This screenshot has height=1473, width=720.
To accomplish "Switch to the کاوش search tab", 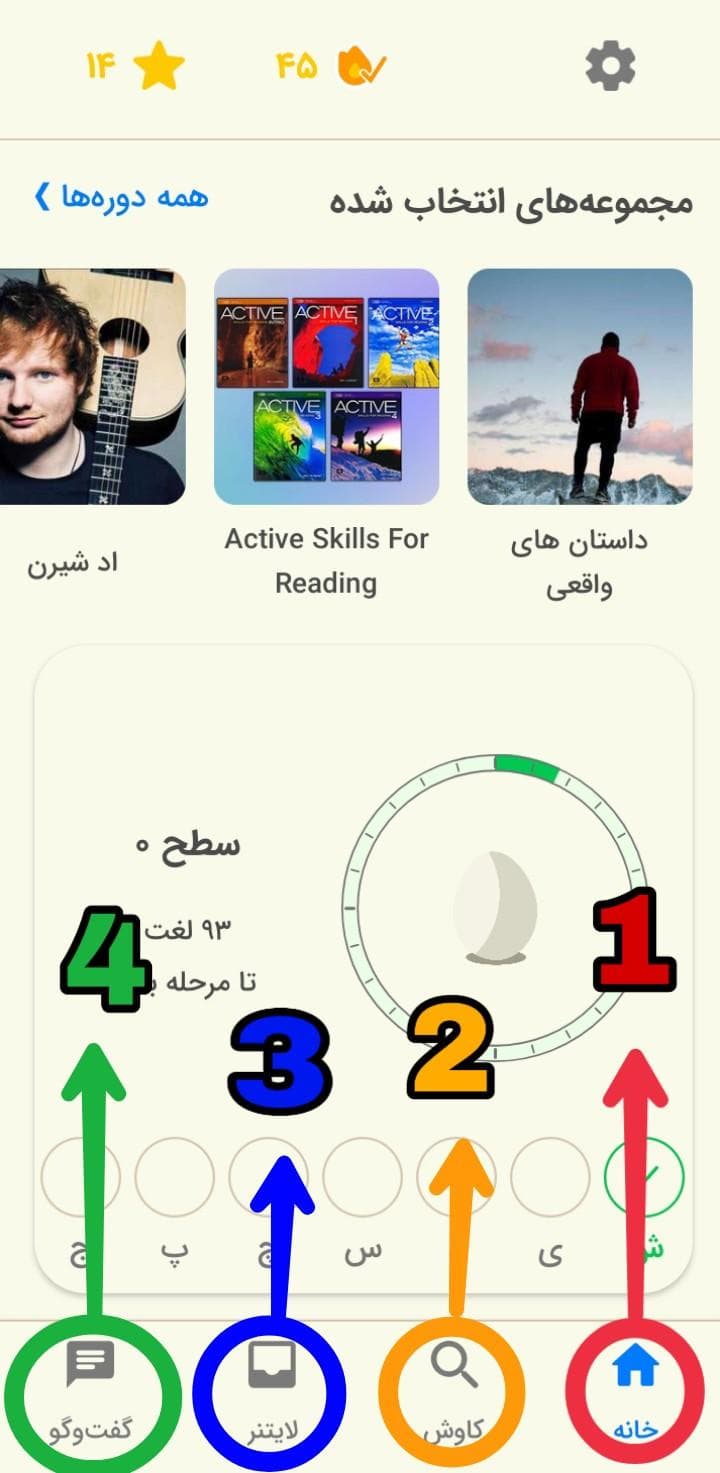I will coord(452,1390).
